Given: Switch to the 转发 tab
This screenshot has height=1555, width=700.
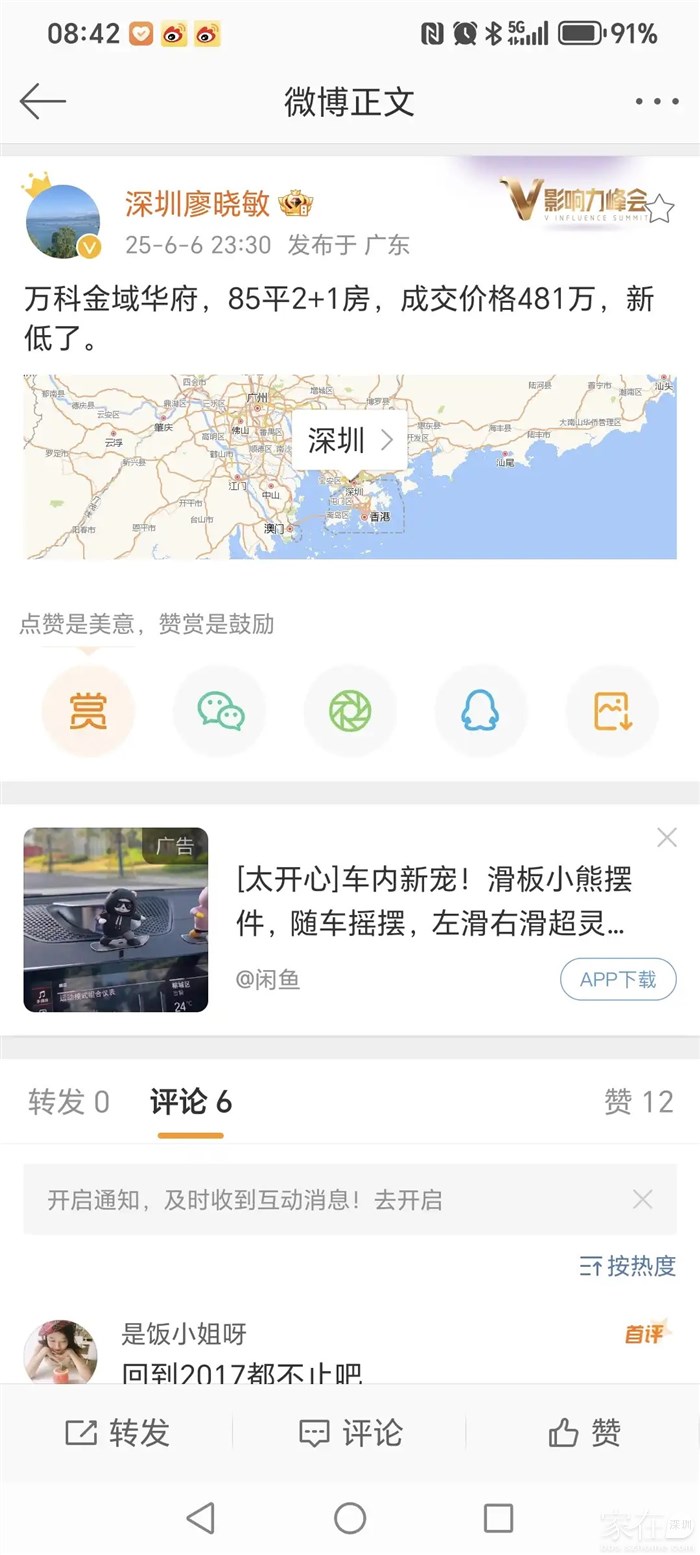Looking at the screenshot, I should [68, 1102].
